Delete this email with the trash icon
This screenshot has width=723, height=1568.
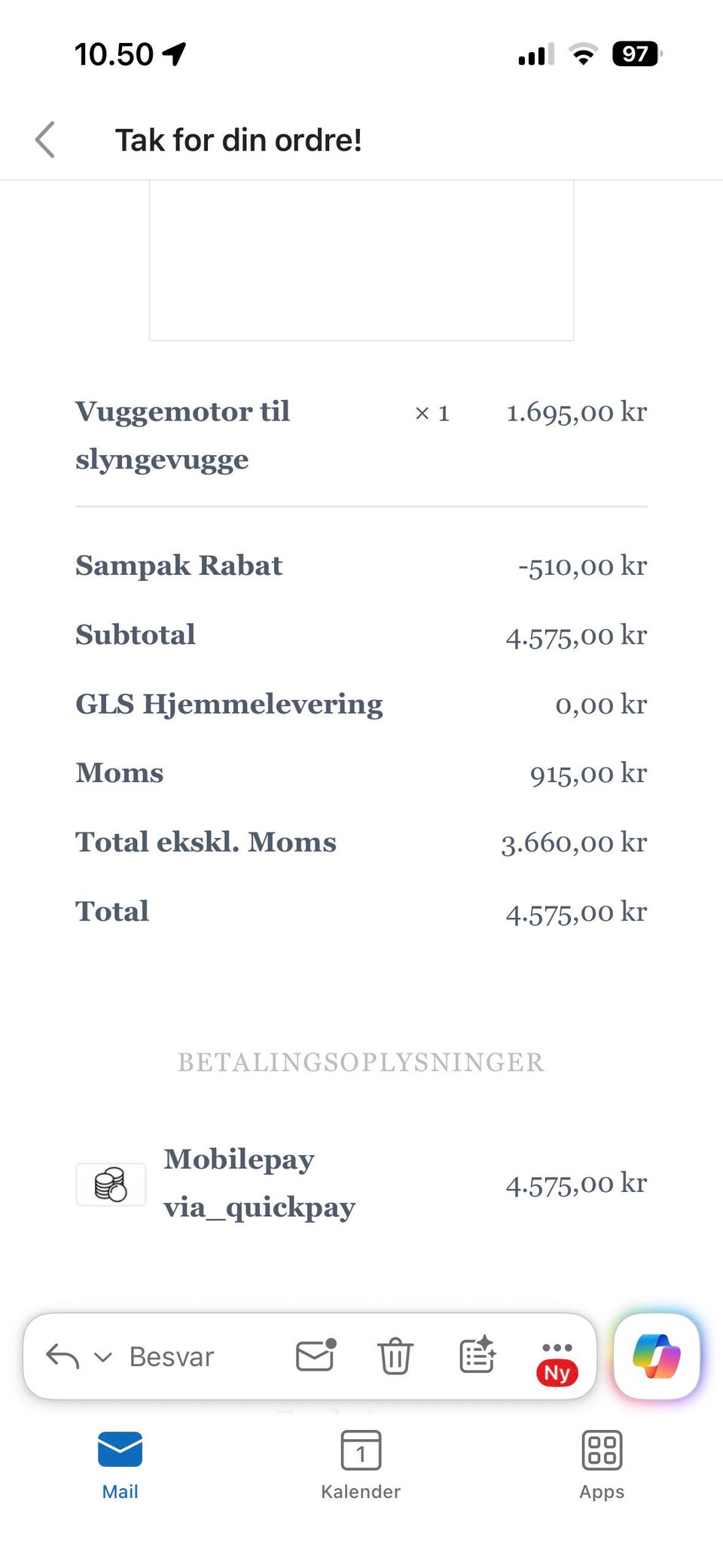coord(395,1356)
